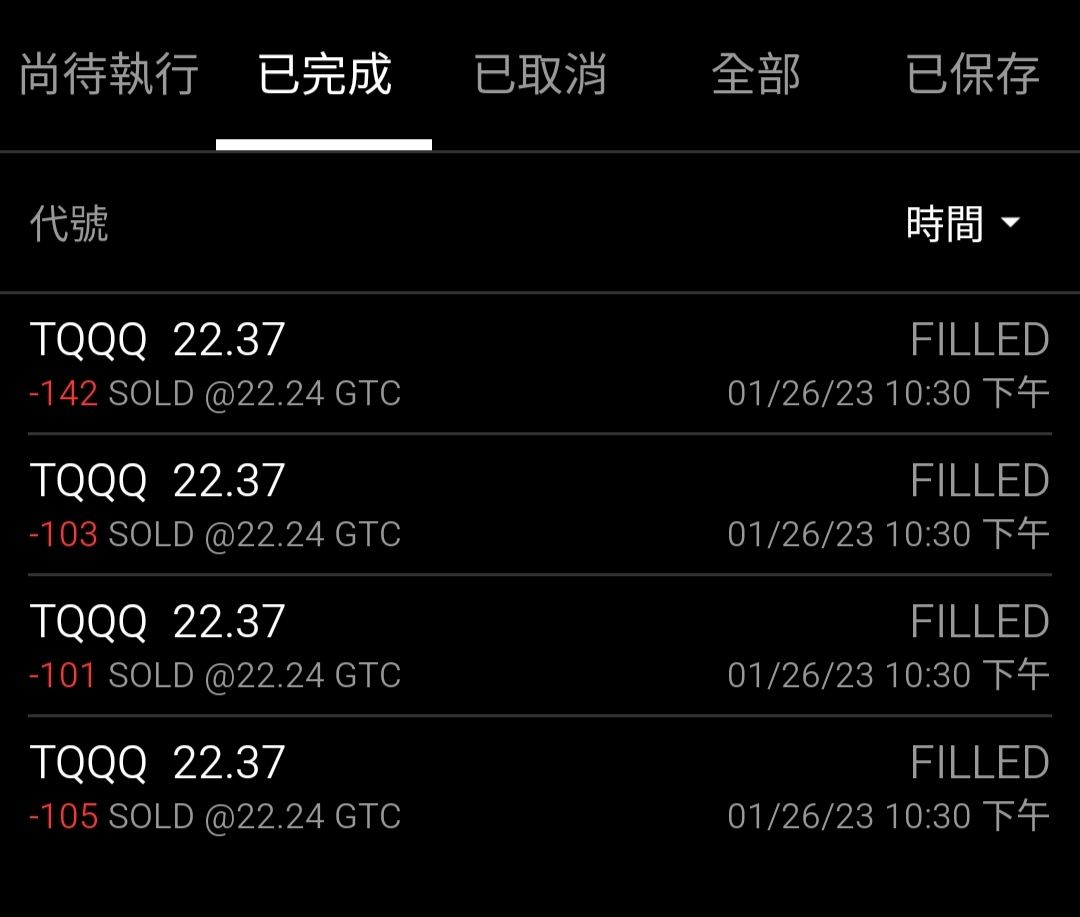Open the TQQQ order of -142 shares
1080x917 pixels.
tap(540, 364)
